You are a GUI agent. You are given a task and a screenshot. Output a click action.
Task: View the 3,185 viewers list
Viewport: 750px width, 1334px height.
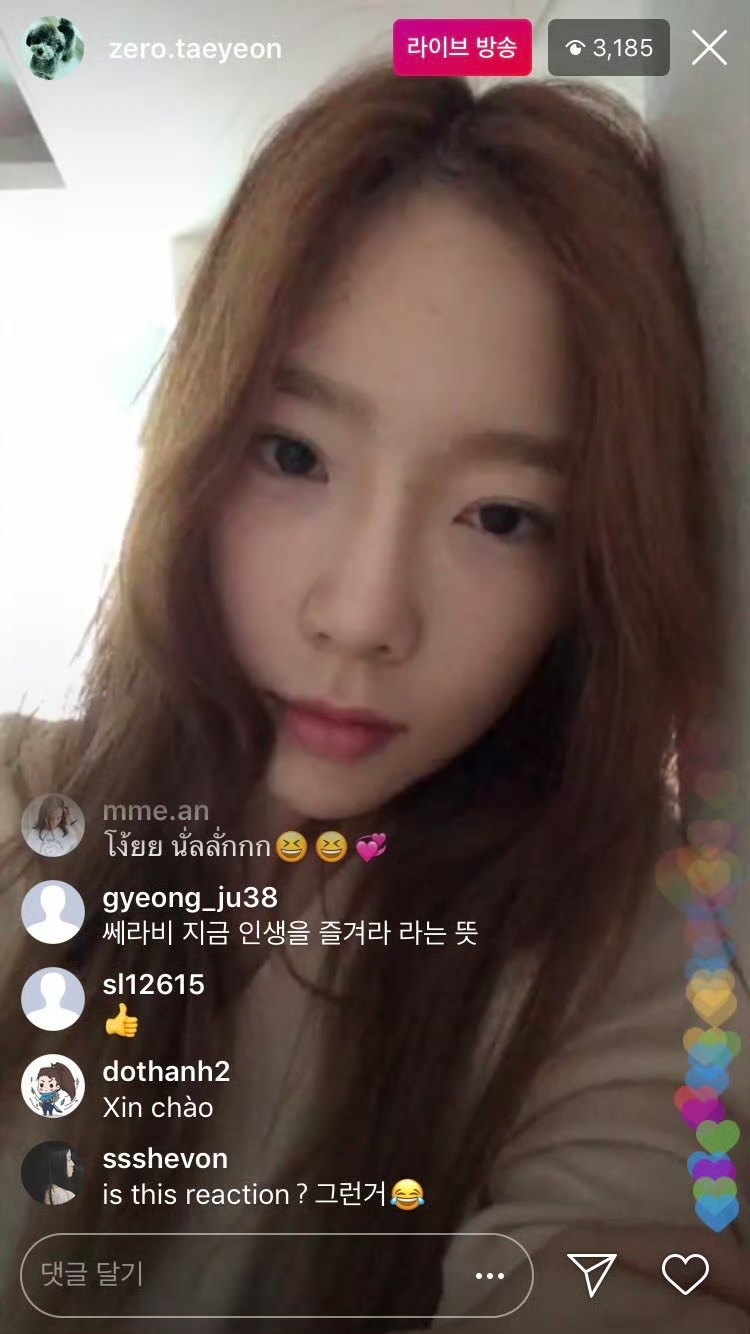click(x=609, y=48)
